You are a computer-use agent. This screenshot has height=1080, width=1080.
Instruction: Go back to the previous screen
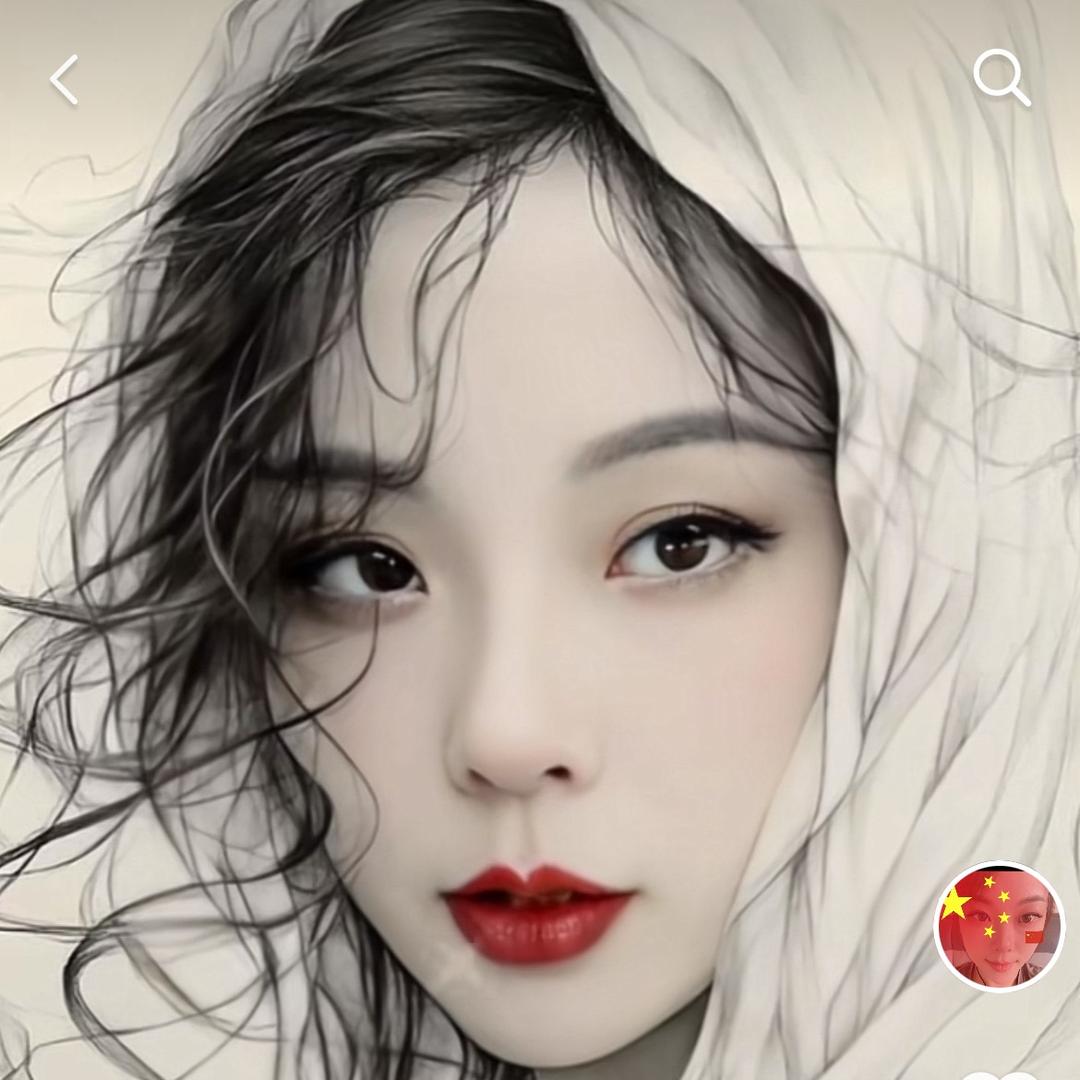[x=65, y=80]
